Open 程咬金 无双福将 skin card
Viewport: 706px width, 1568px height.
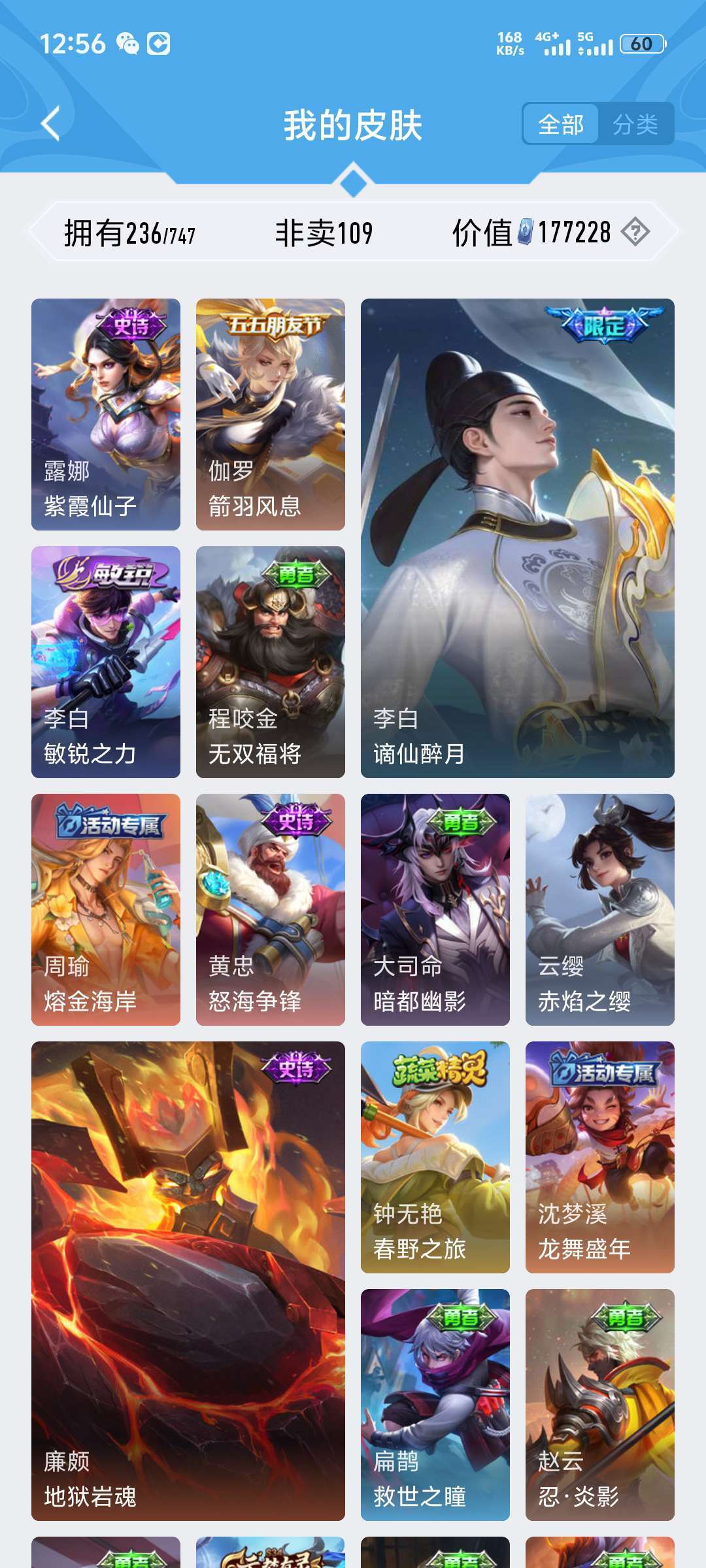pos(271,662)
